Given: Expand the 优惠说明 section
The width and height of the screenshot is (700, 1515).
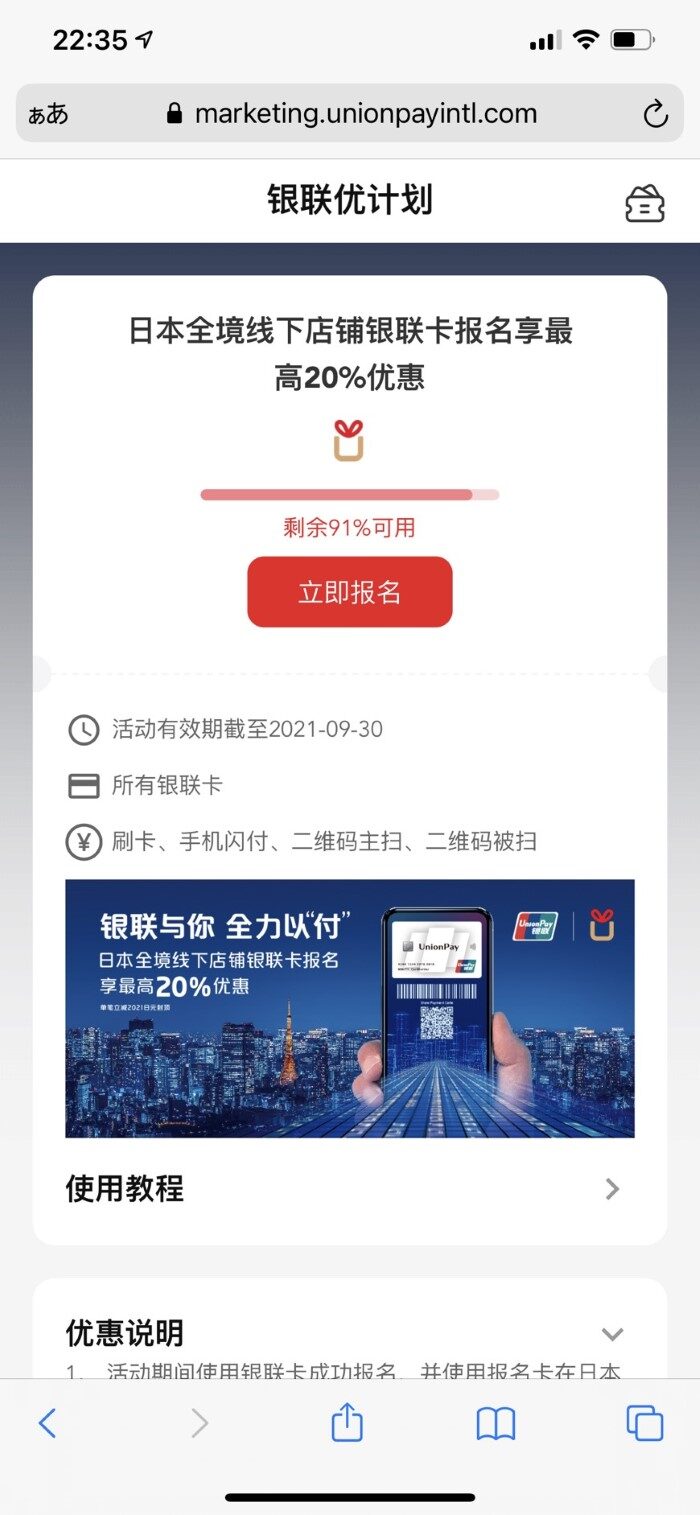Looking at the screenshot, I should tap(612, 1334).
